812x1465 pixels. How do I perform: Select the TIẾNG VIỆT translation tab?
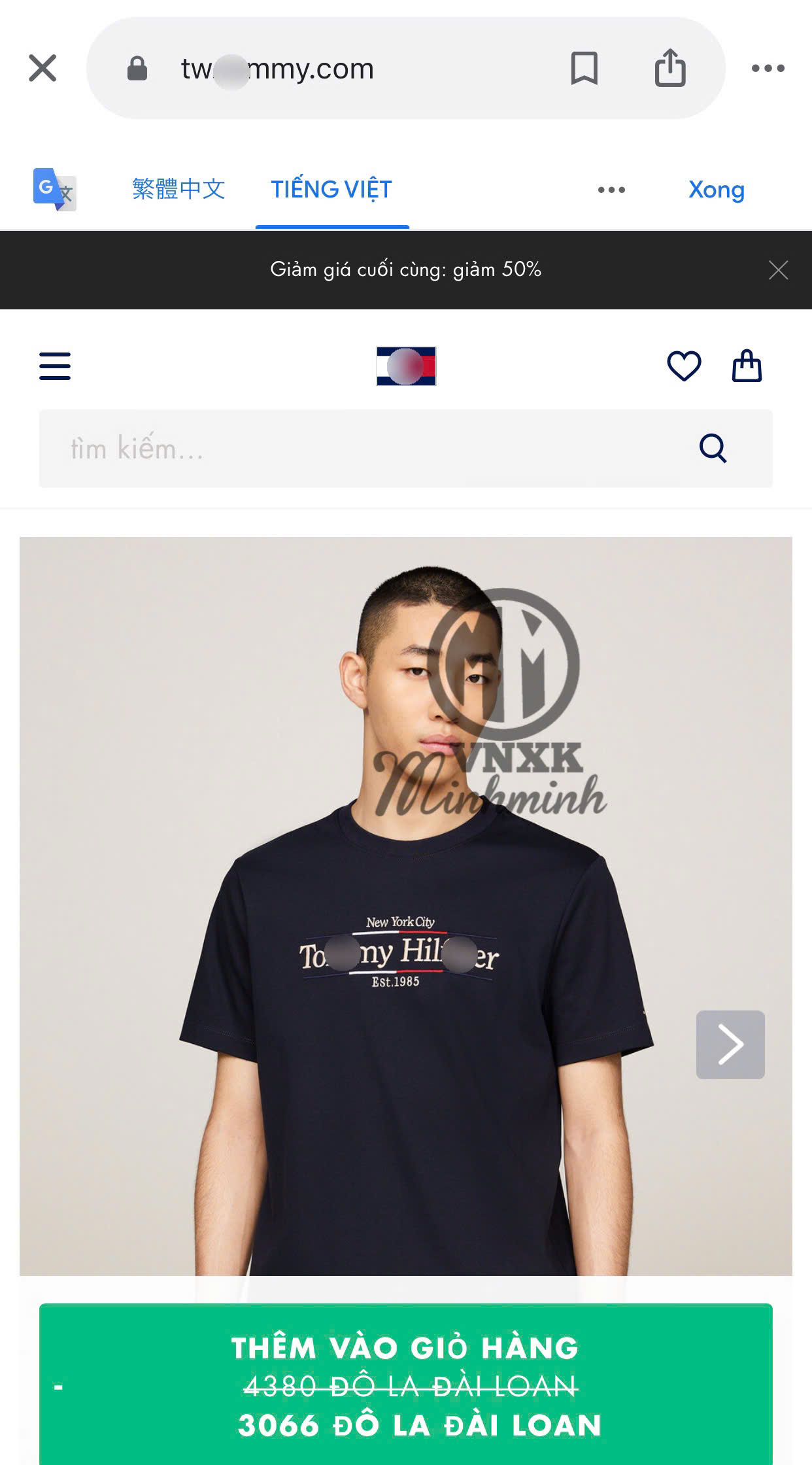[x=331, y=190]
